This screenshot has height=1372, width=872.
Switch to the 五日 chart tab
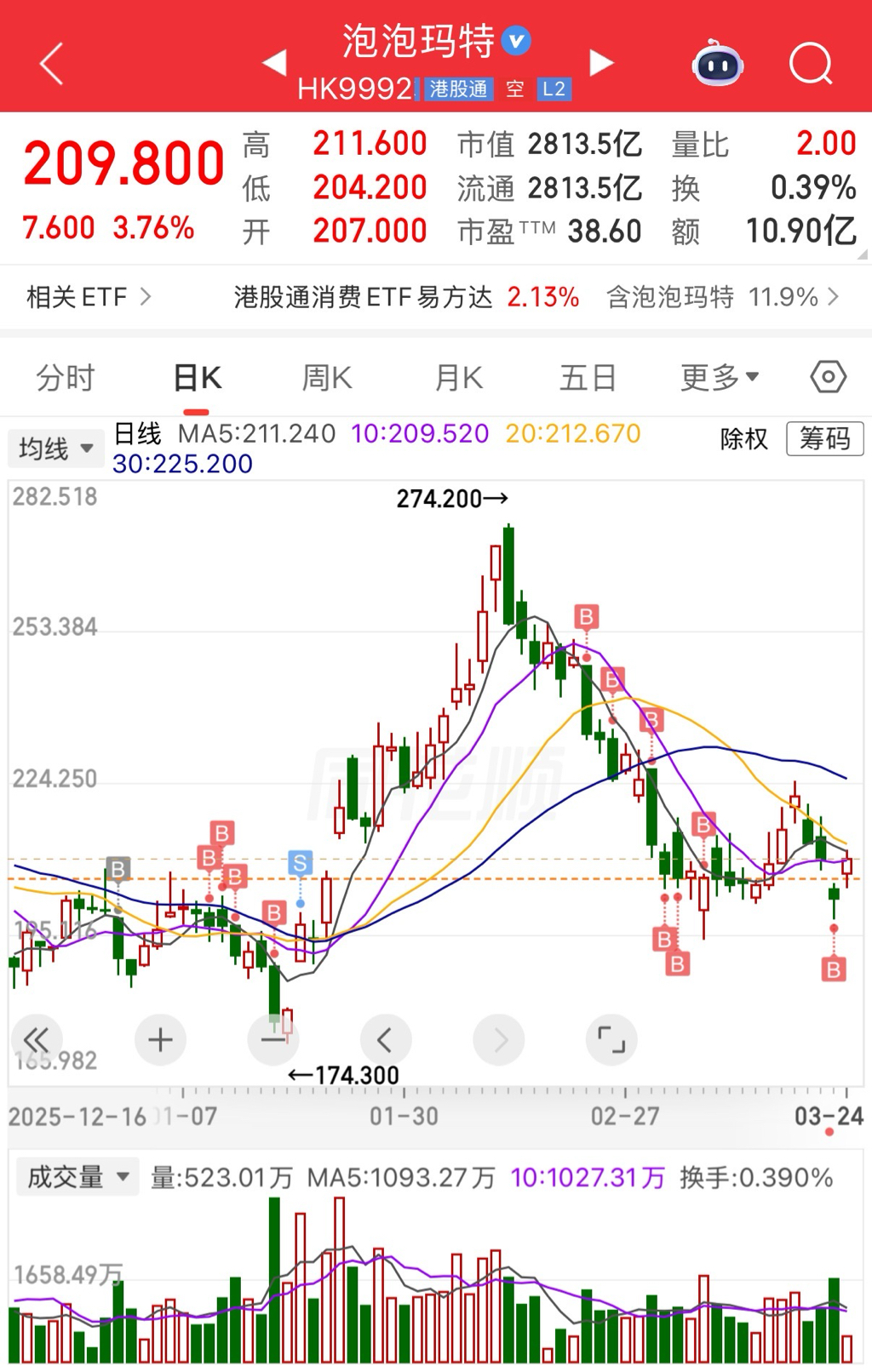[x=588, y=377]
